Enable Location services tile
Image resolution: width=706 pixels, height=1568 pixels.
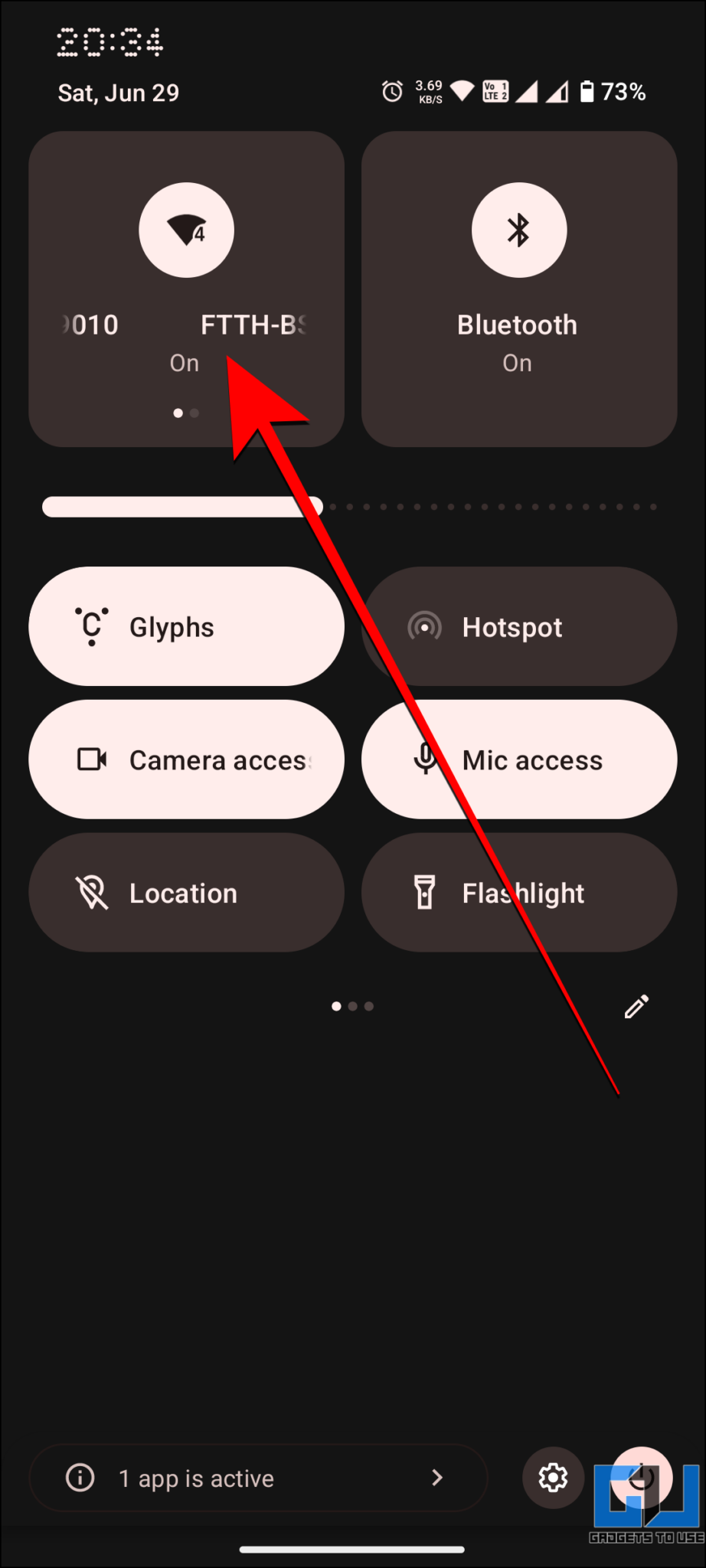pos(185,892)
